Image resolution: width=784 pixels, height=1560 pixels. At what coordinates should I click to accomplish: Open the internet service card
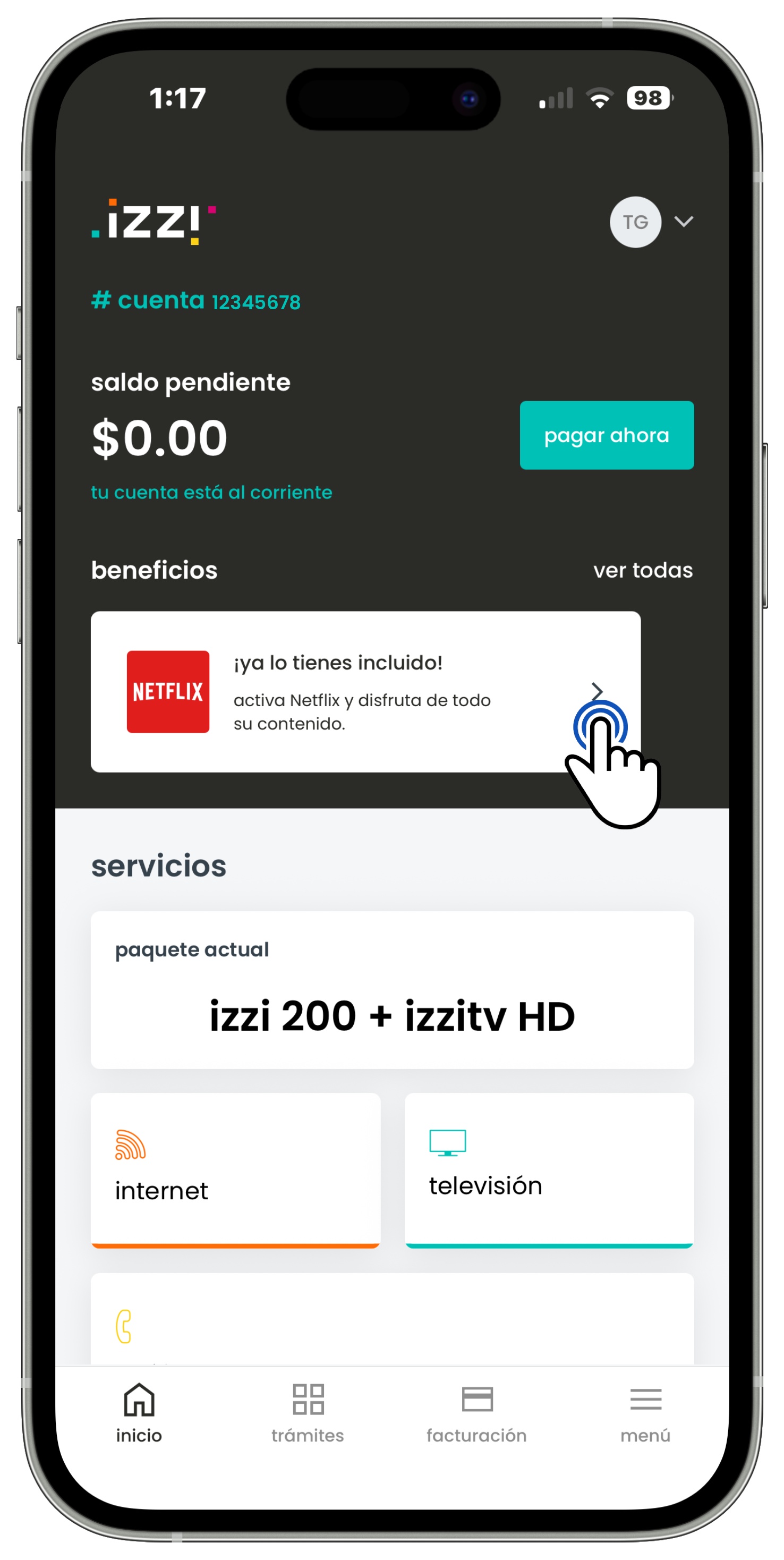click(235, 1169)
